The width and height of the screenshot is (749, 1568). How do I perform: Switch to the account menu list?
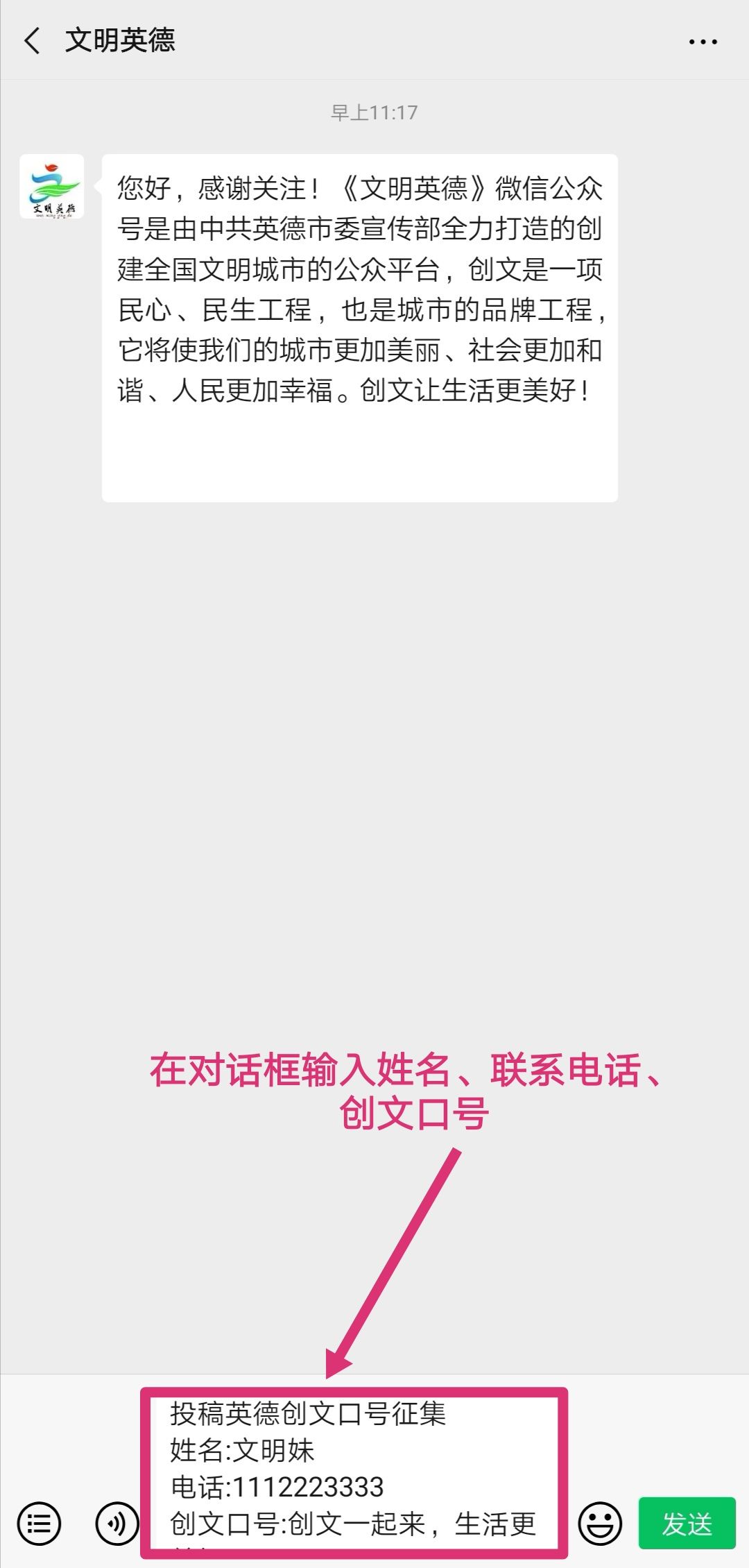tap(39, 1524)
